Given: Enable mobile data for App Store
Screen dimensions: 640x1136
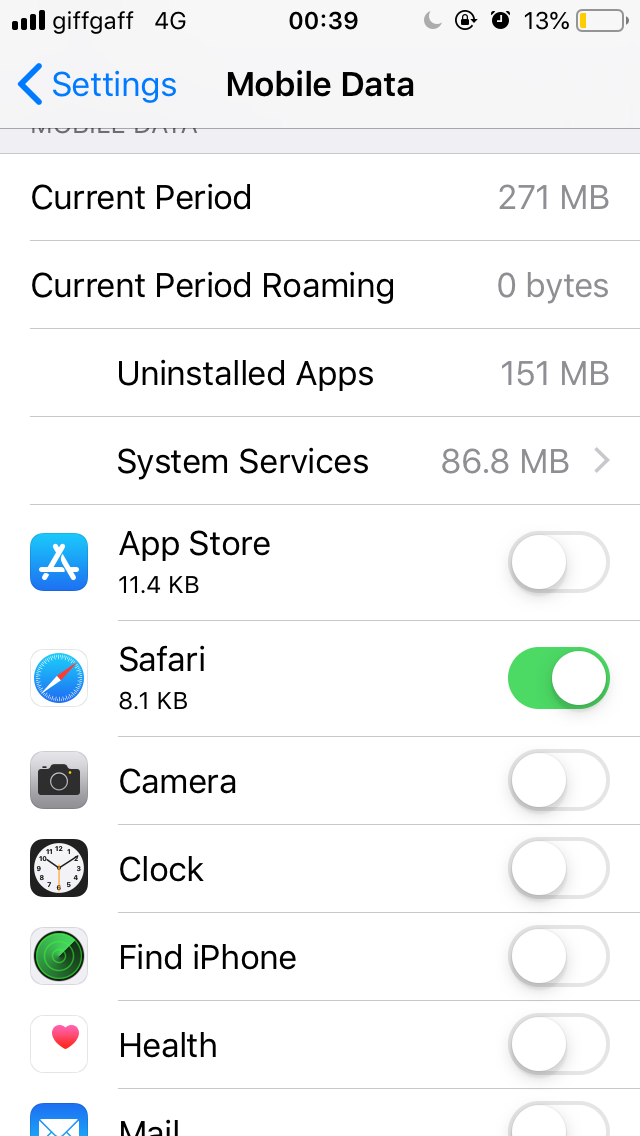Looking at the screenshot, I should click(x=558, y=561).
